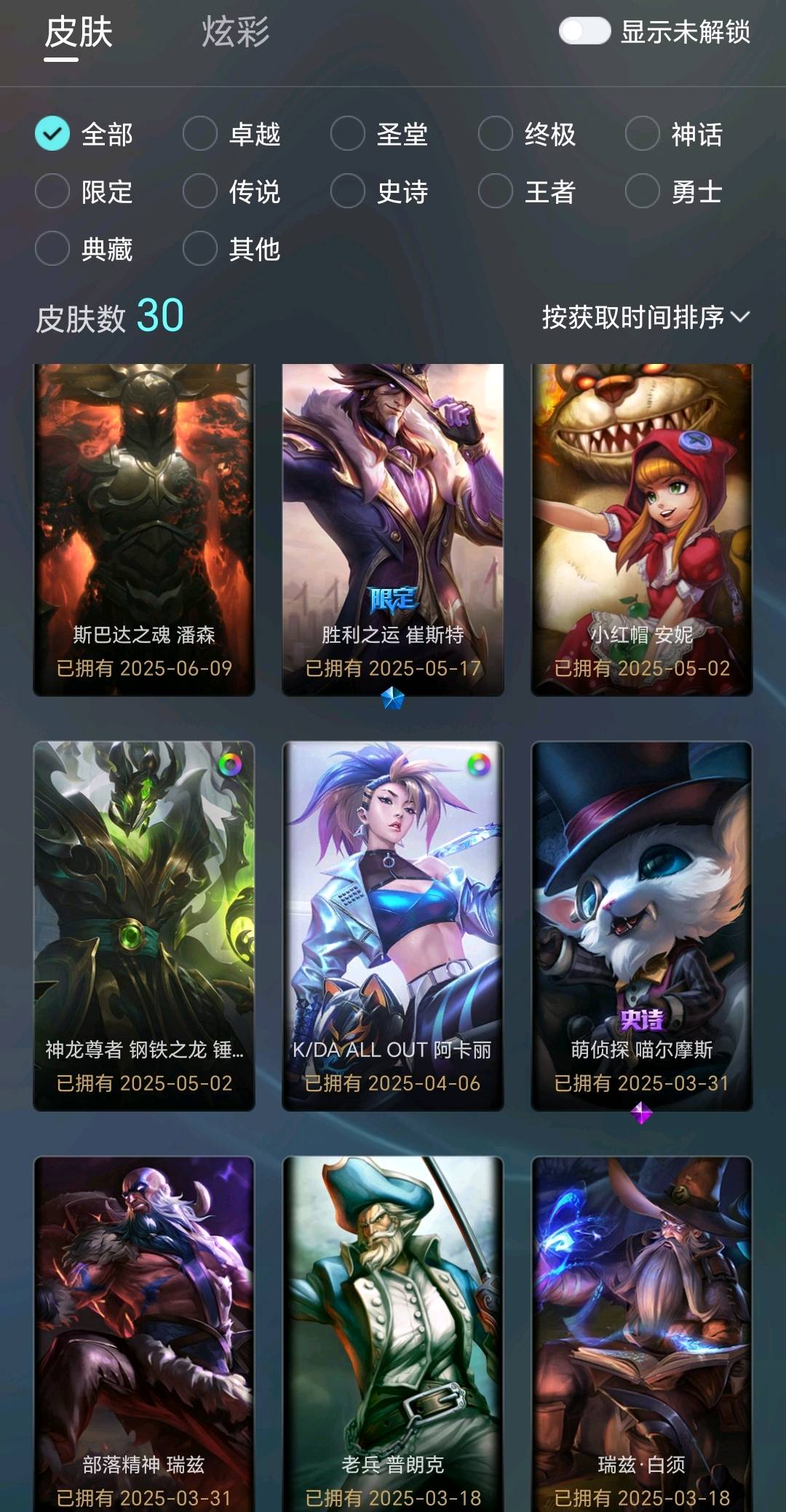Open the 神龙尊者 钢铁之龙 skin card
786x1512 pixels.
pyautogui.click(x=144, y=926)
